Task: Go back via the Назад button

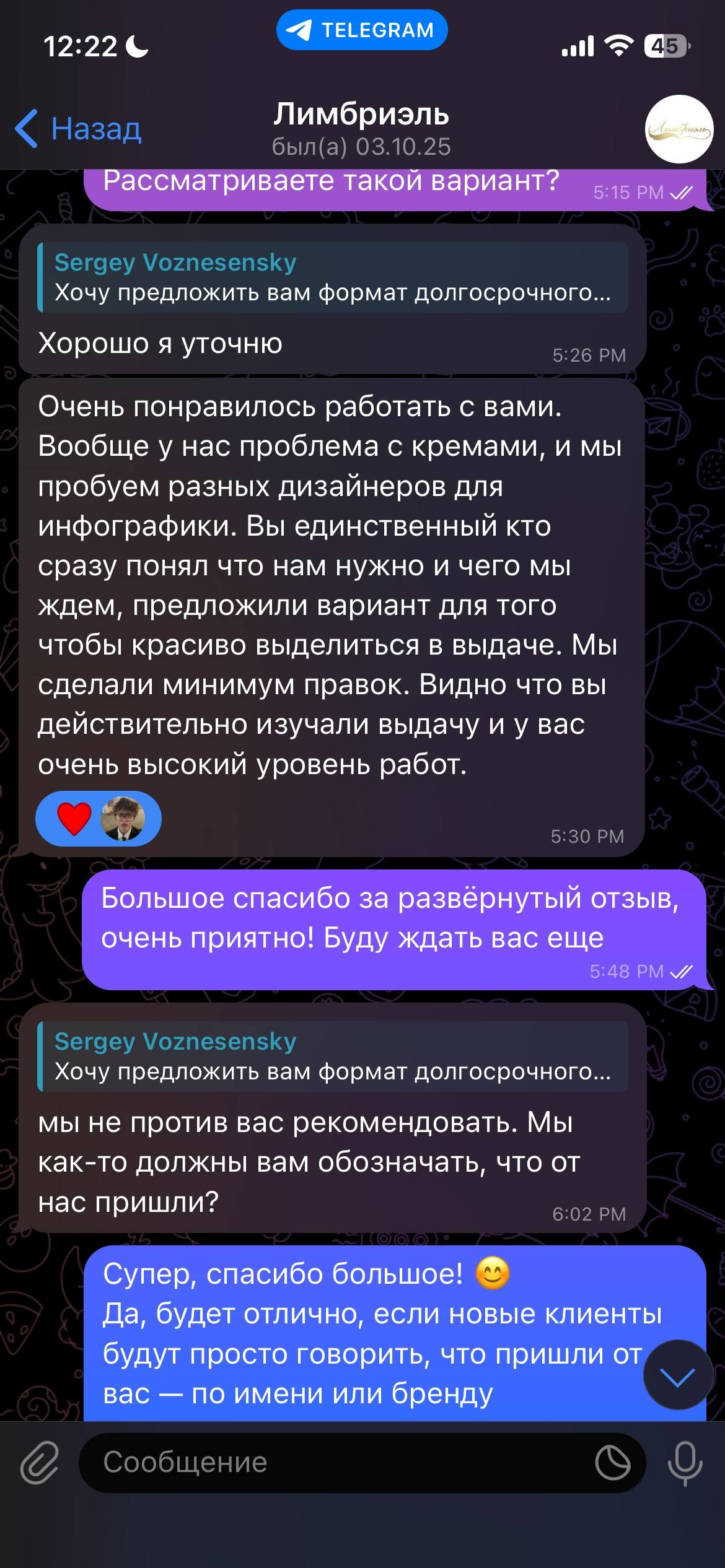Action: pyautogui.click(x=79, y=129)
